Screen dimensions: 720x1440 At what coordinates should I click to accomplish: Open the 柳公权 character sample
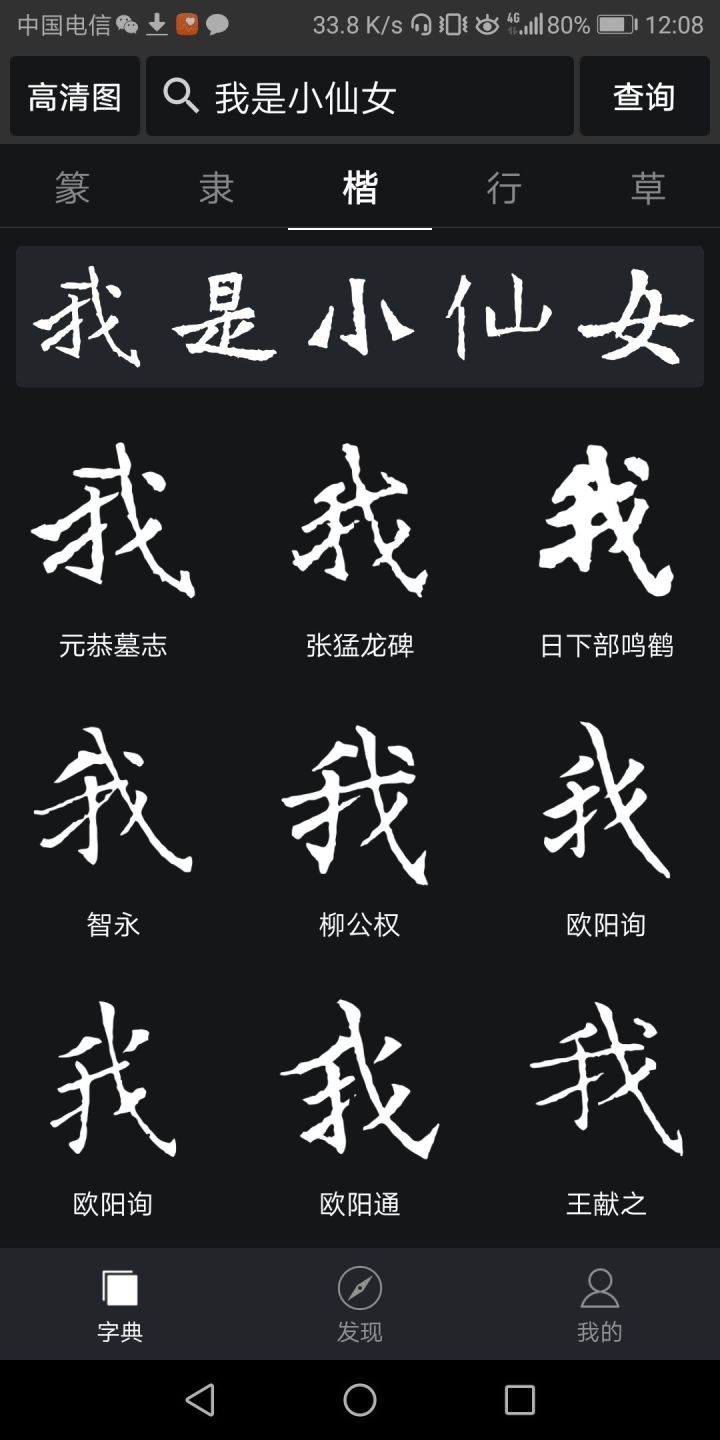tap(360, 810)
